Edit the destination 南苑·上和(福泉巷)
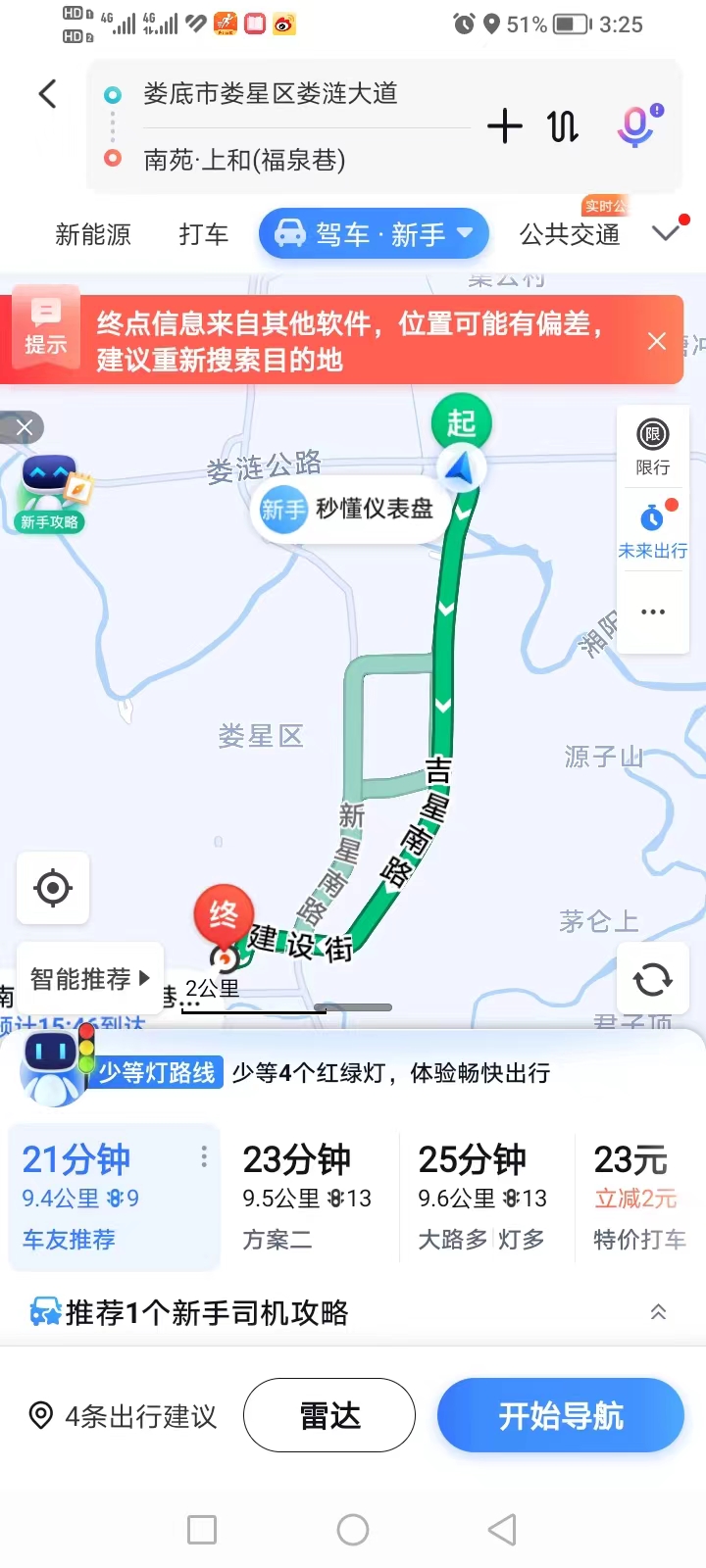 pos(245,160)
